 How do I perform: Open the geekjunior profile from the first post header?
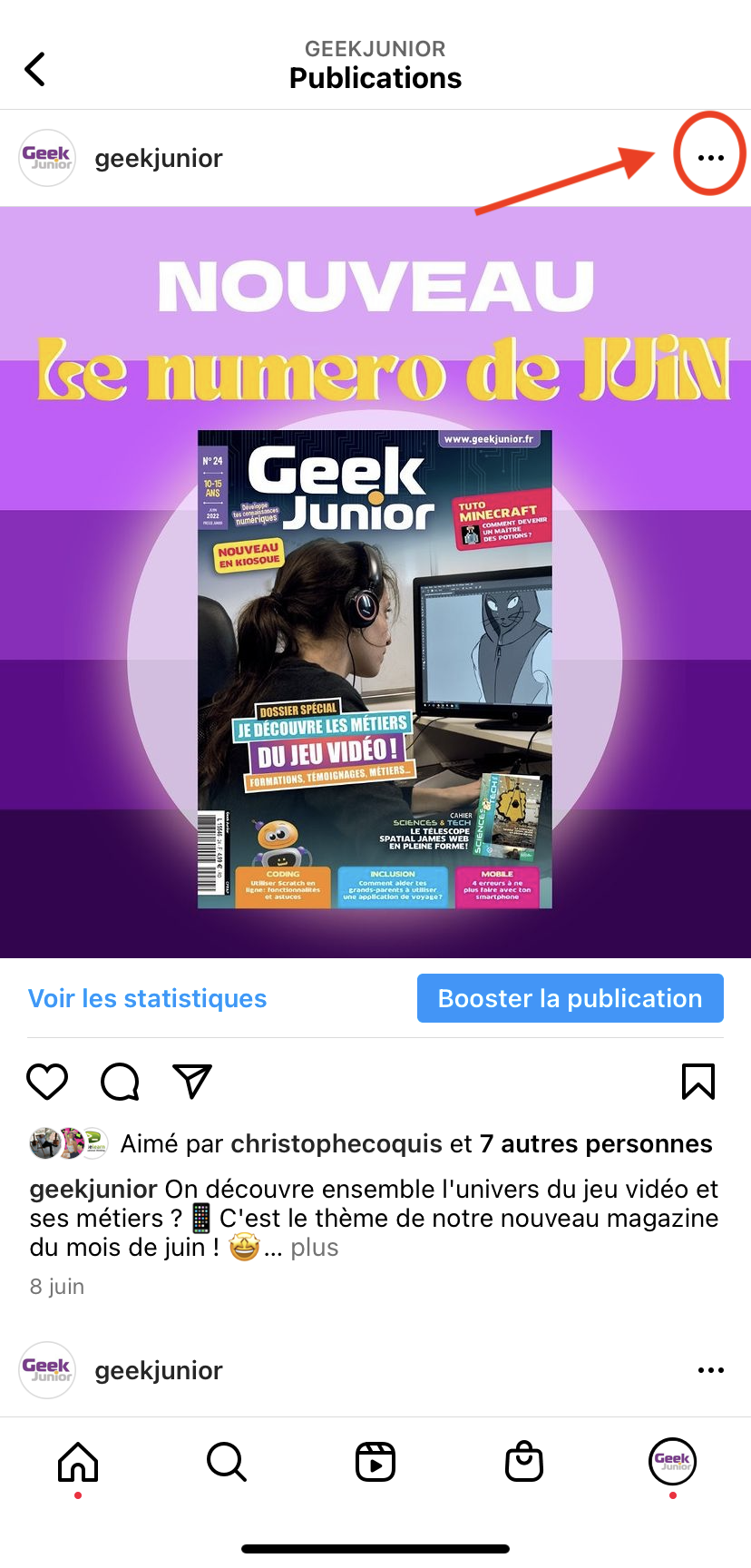tap(158, 159)
